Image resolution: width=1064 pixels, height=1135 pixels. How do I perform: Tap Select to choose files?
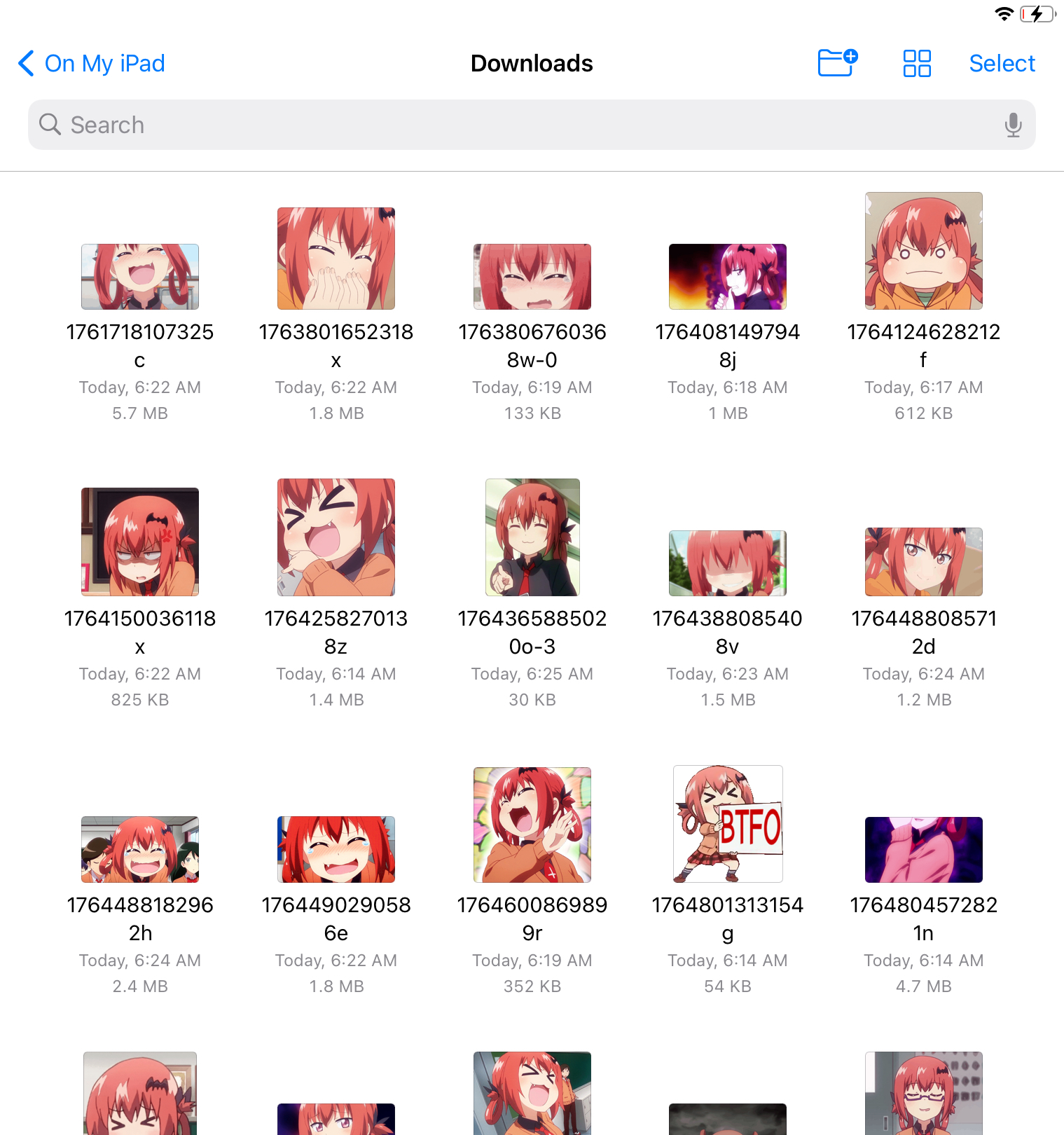pyautogui.click(x=1002, y=64)
